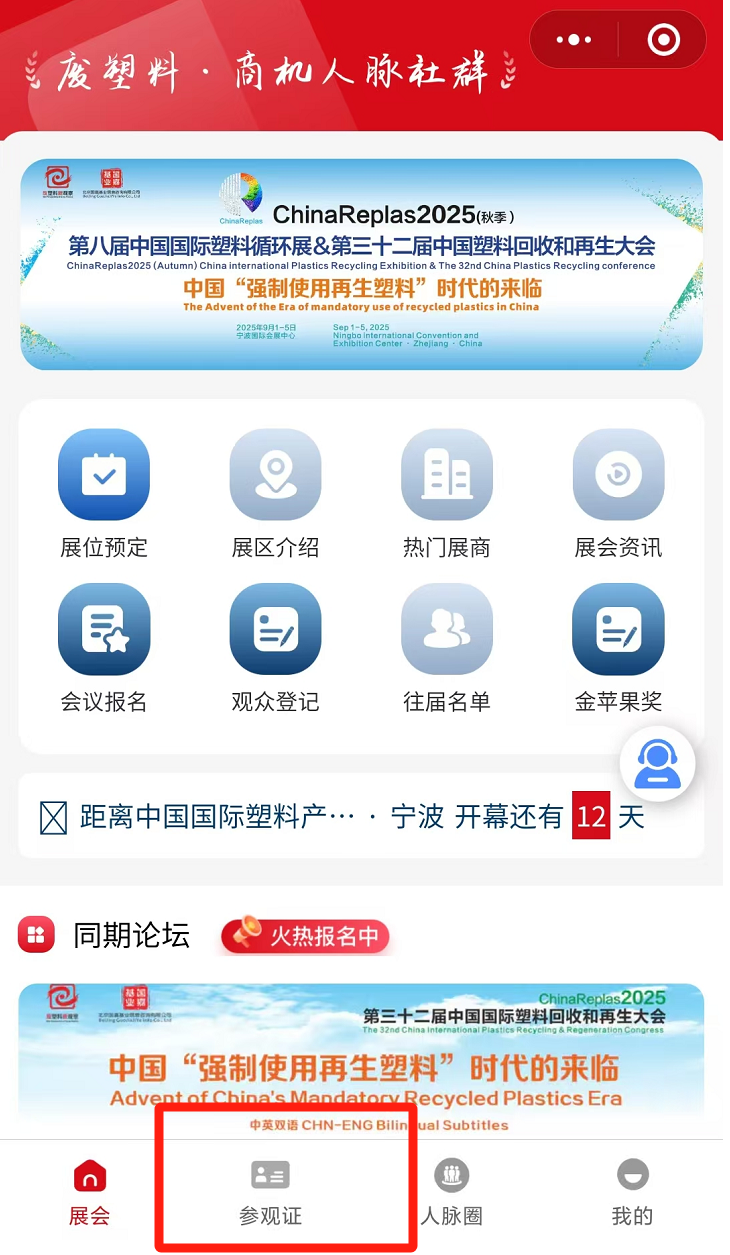The image size is (730, 1255).
Task: Switch to the 人脉圈 tab
Action: [452, 1192]
